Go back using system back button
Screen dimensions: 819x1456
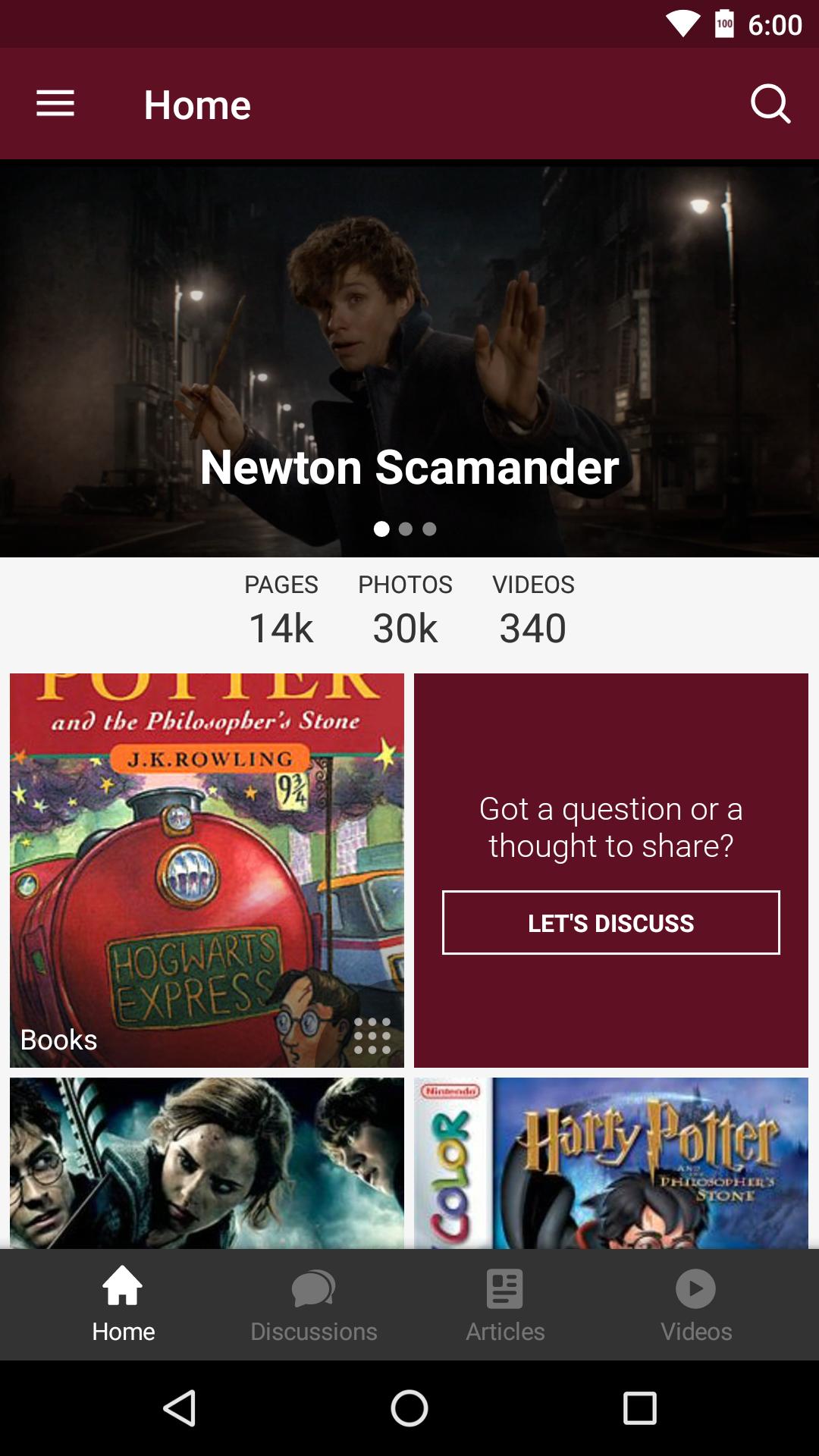[180, 1408]
